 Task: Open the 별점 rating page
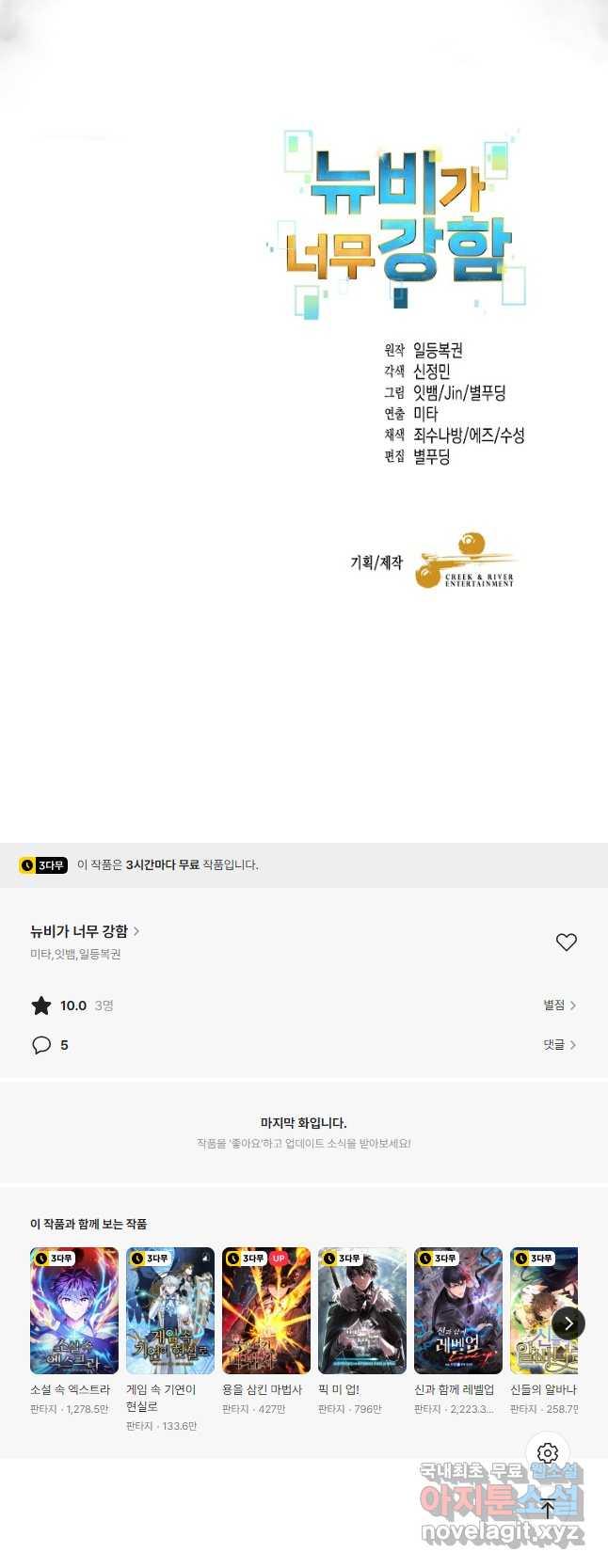[559, 1006]
